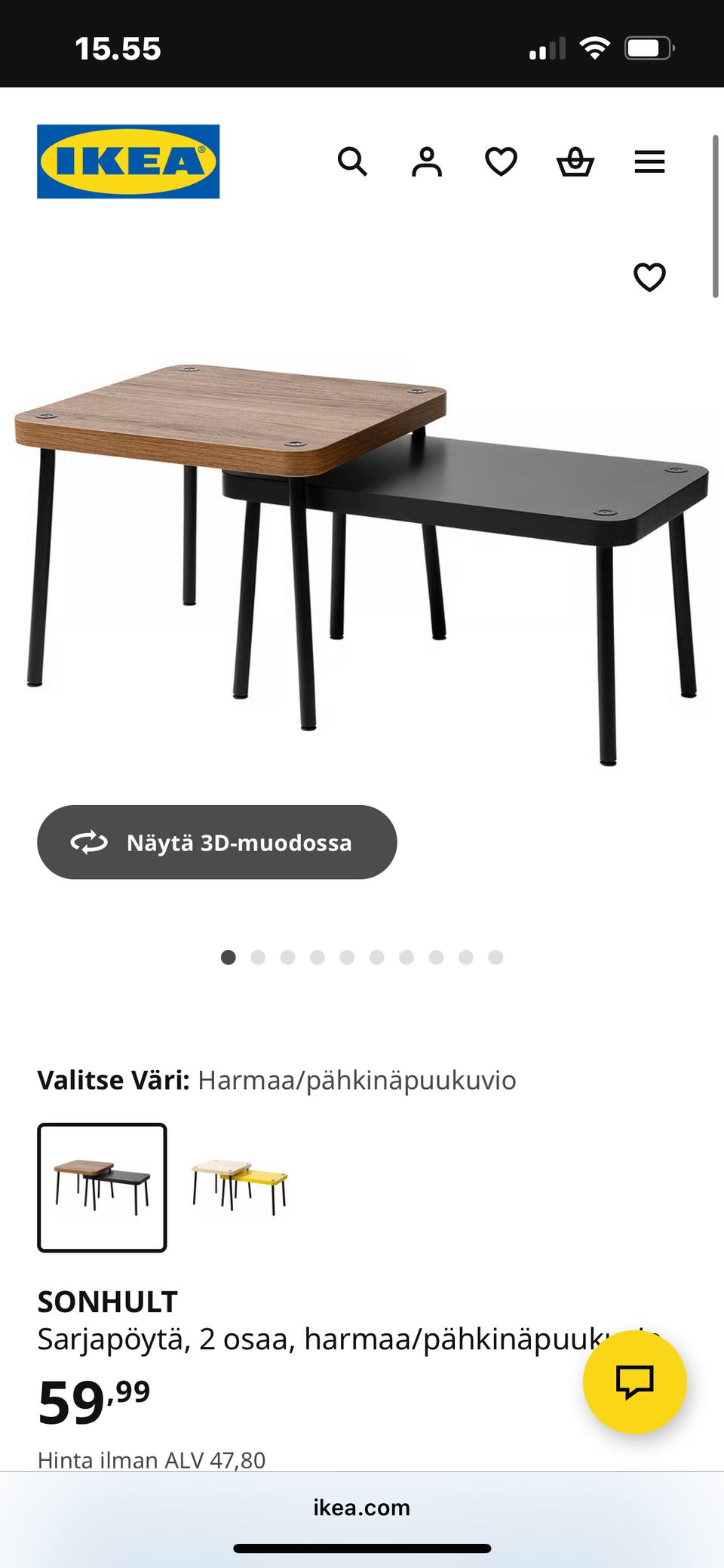724x1568 pixels.
Task: Jump to the first carousel image dot
Action: 229,957
